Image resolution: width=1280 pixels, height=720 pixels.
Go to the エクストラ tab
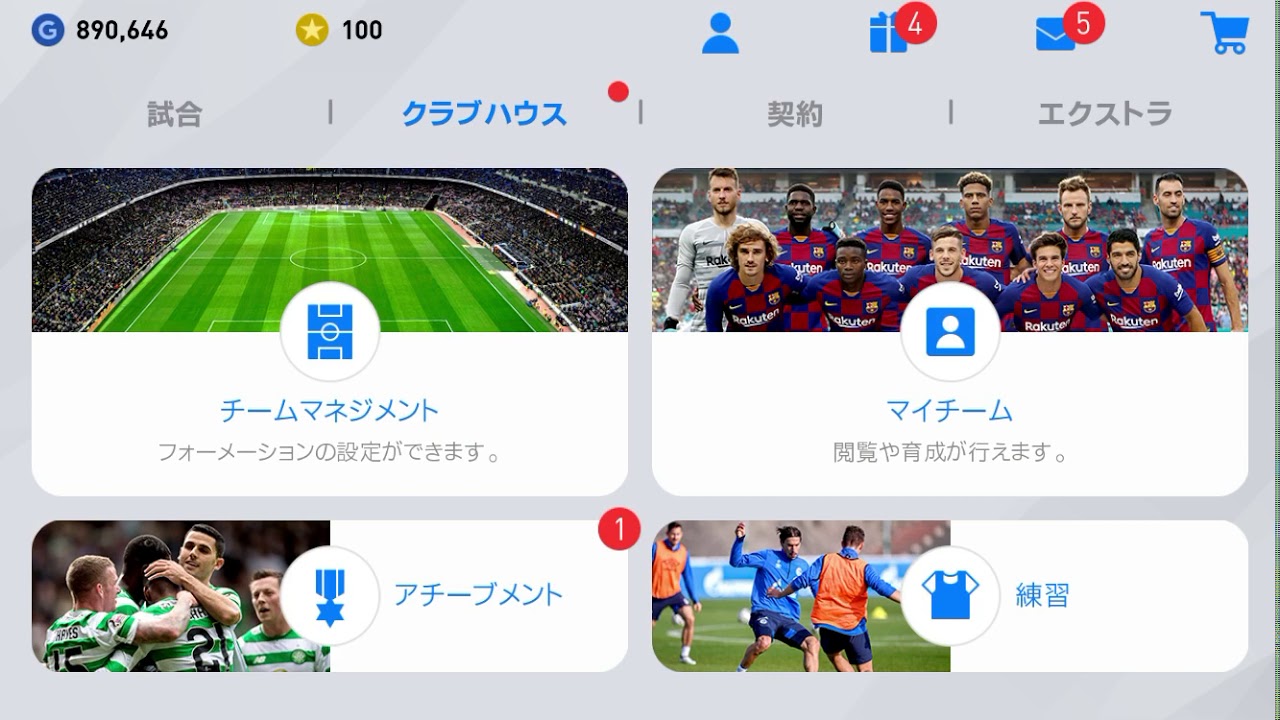tap(1105, 114)
